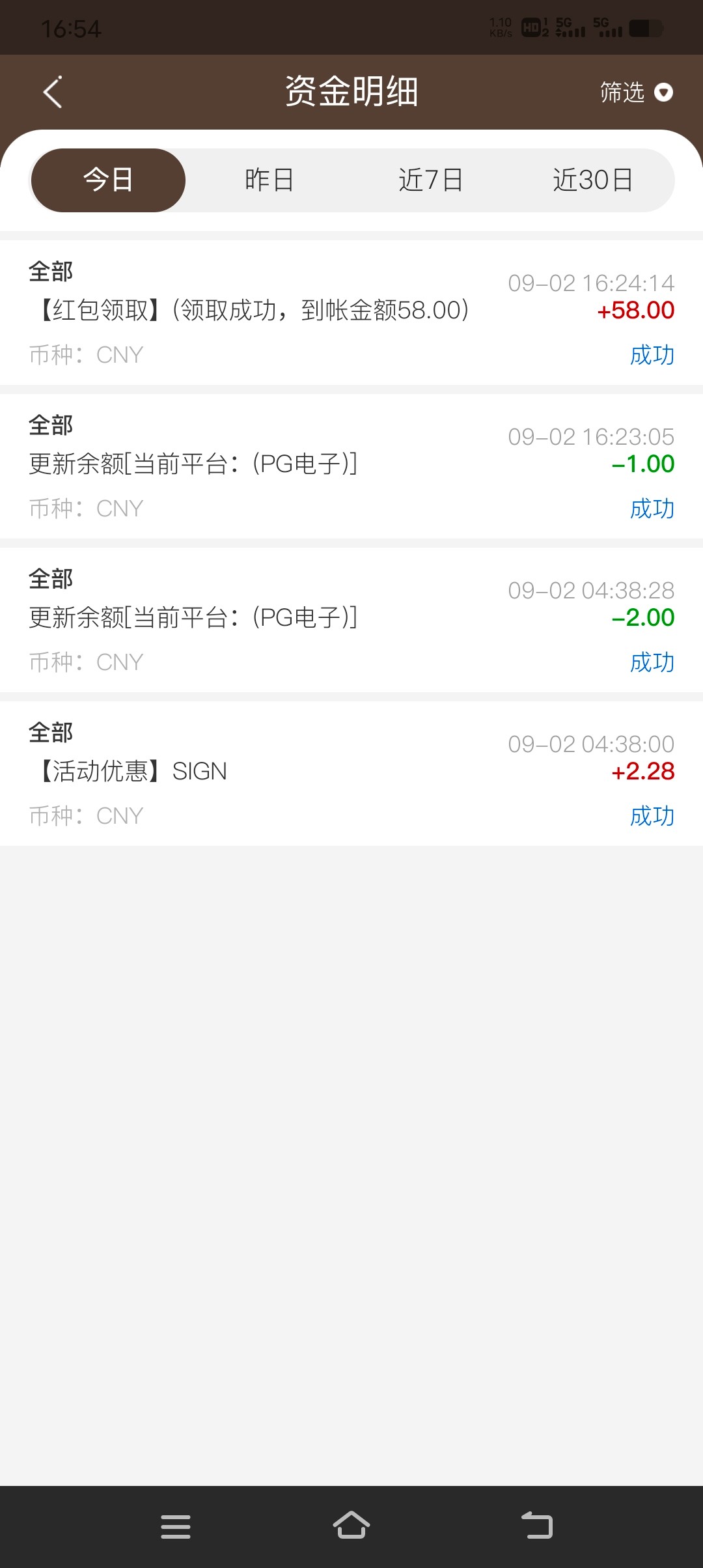Screen dimensions: 703x1568
Task: Go back from 资金明细 page
Action: point(53,92)
